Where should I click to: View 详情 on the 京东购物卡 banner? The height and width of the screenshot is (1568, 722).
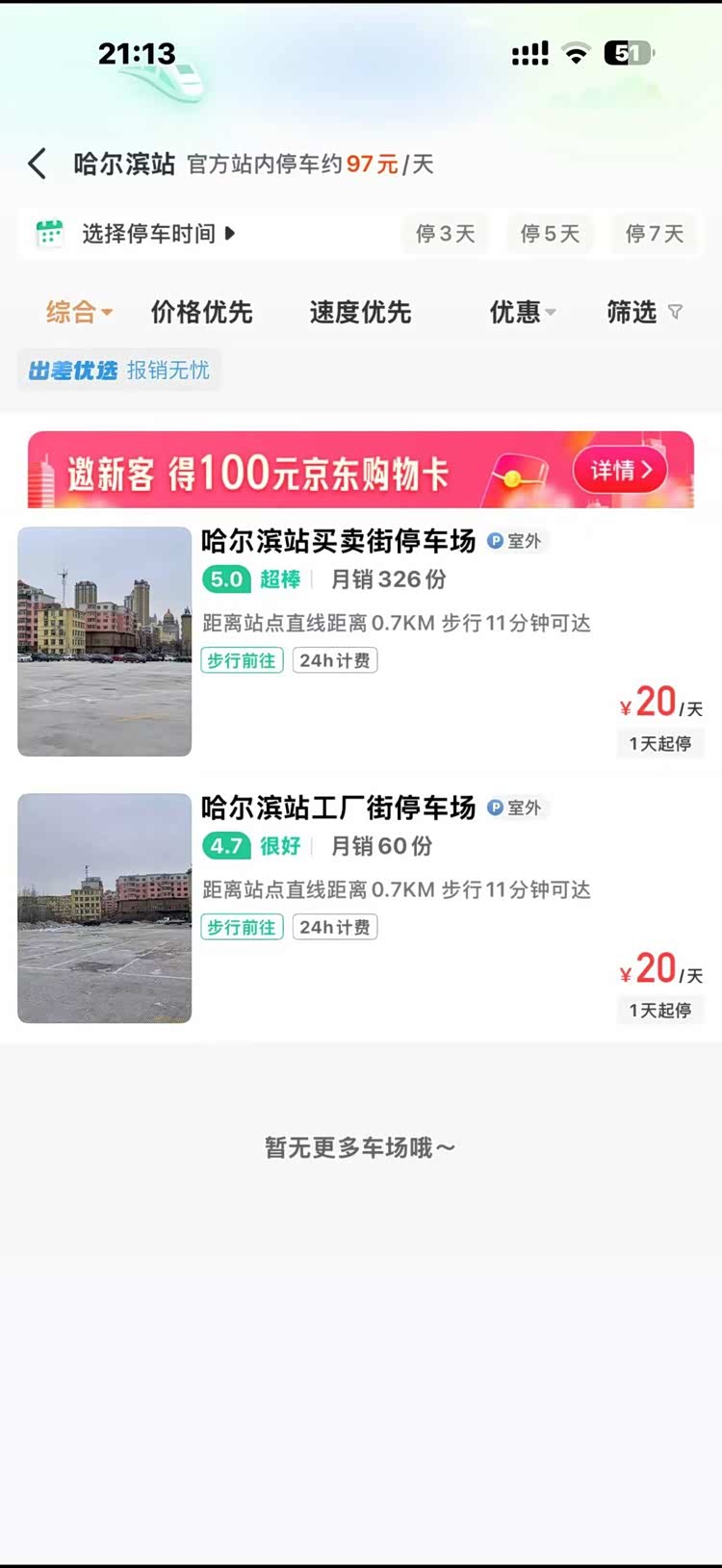[620, 471]
